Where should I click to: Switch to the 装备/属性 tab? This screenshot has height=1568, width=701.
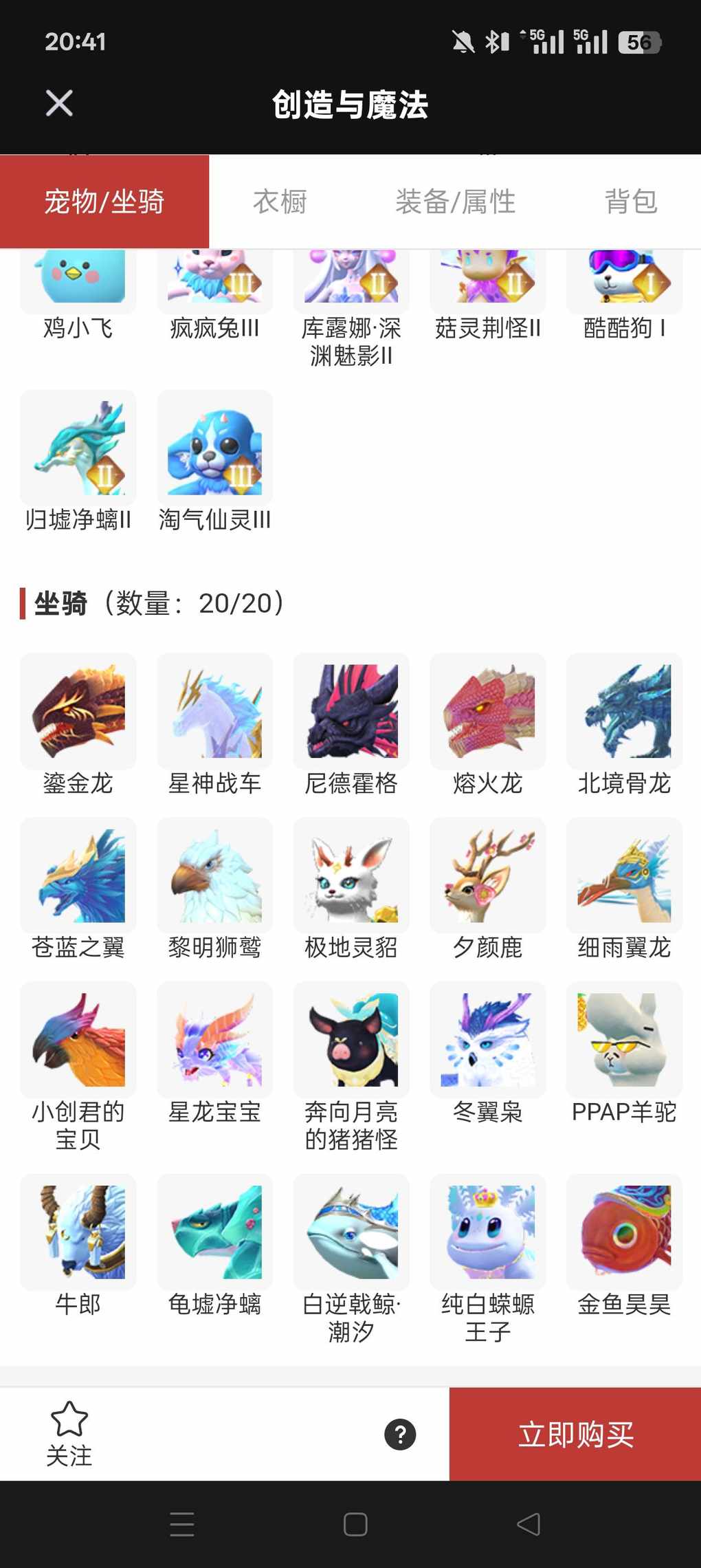[x=455, y=202]
